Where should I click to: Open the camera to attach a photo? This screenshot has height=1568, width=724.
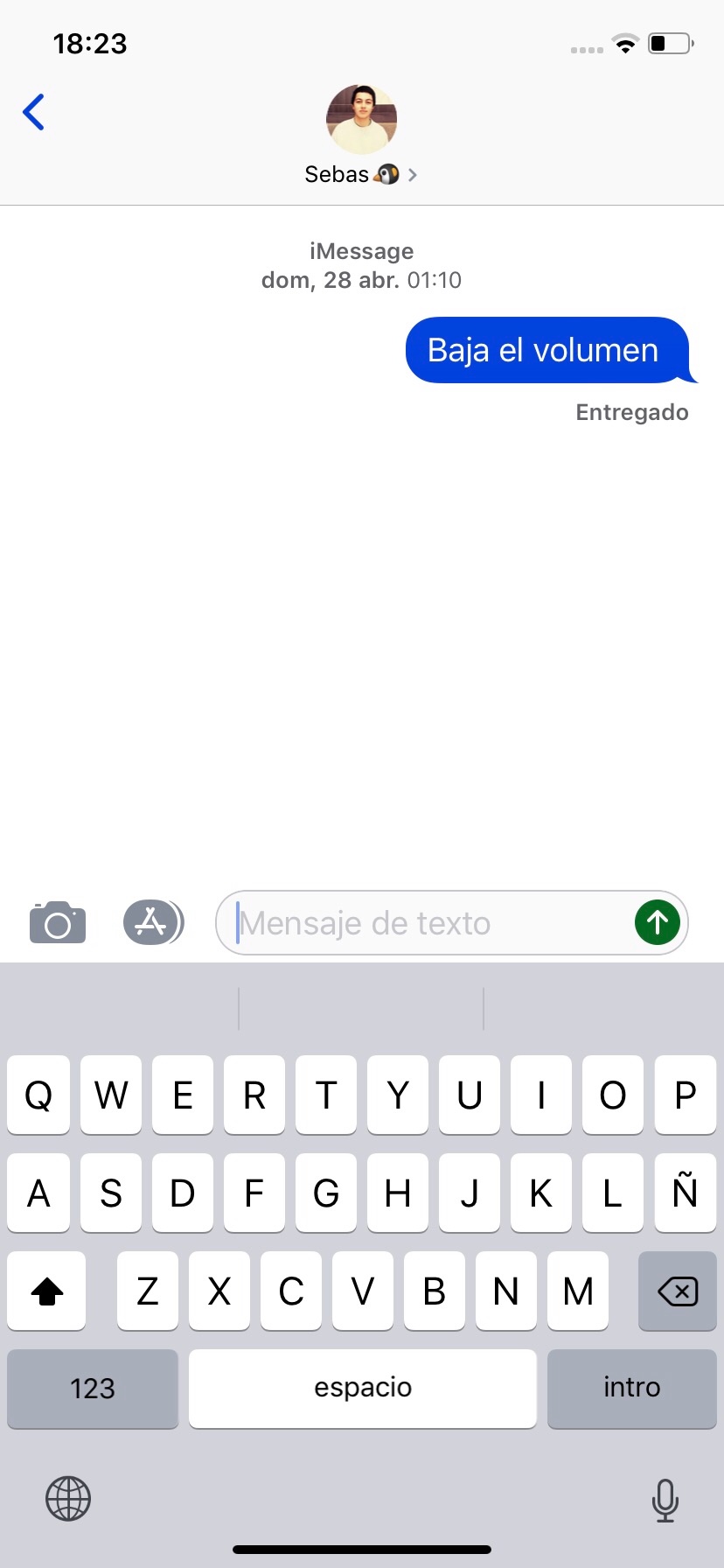click(x=58, y=922)
